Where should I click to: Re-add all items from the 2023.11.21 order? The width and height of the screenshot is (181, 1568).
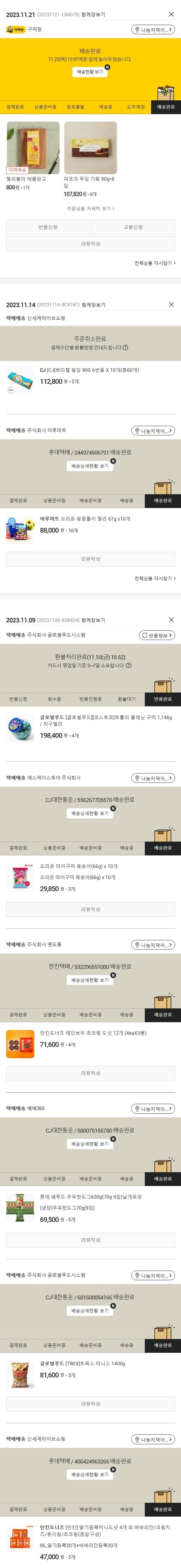click(x=155, y=263)
